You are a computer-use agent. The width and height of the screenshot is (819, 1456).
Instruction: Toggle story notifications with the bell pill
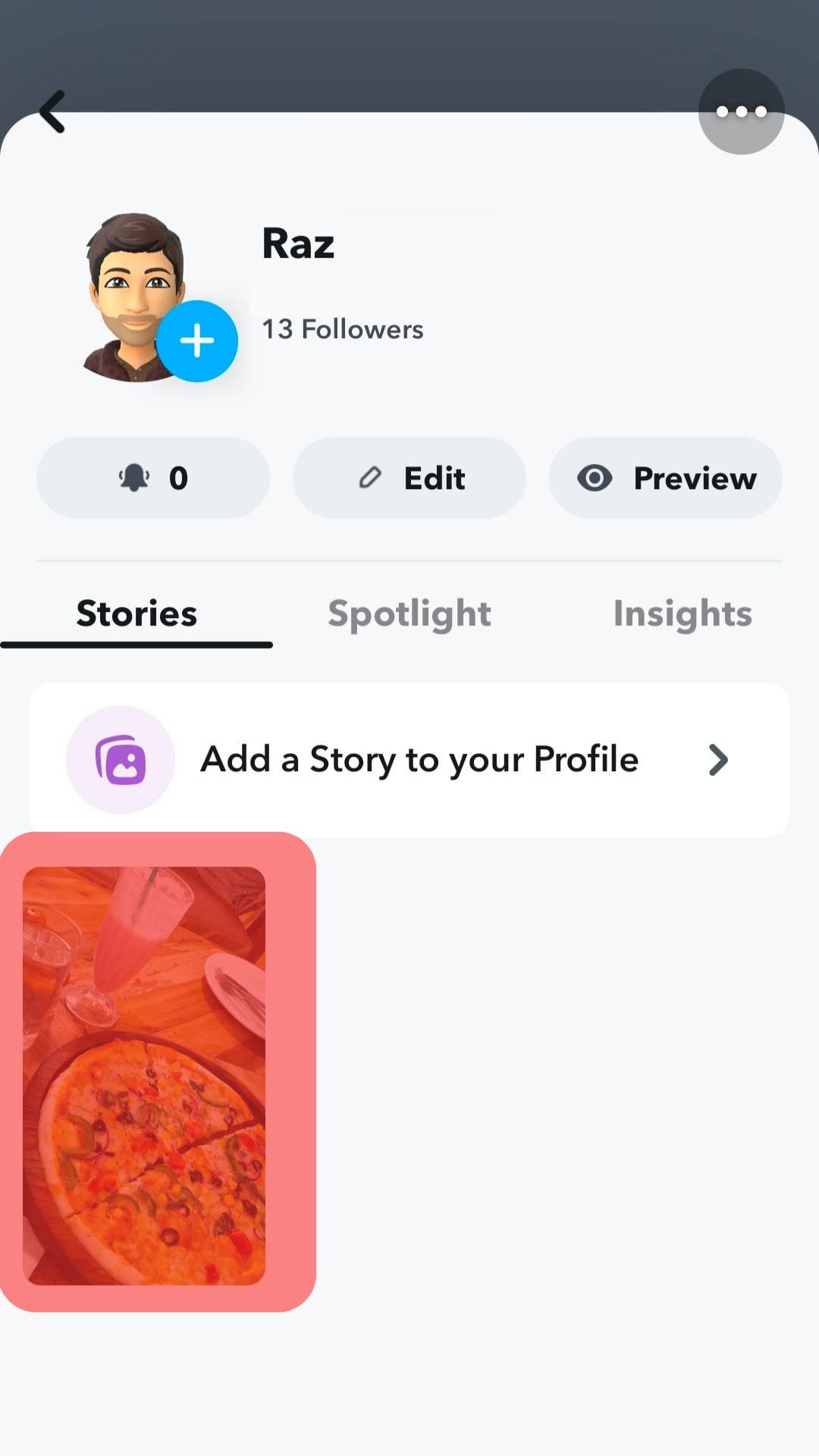[x=152, y=478]
